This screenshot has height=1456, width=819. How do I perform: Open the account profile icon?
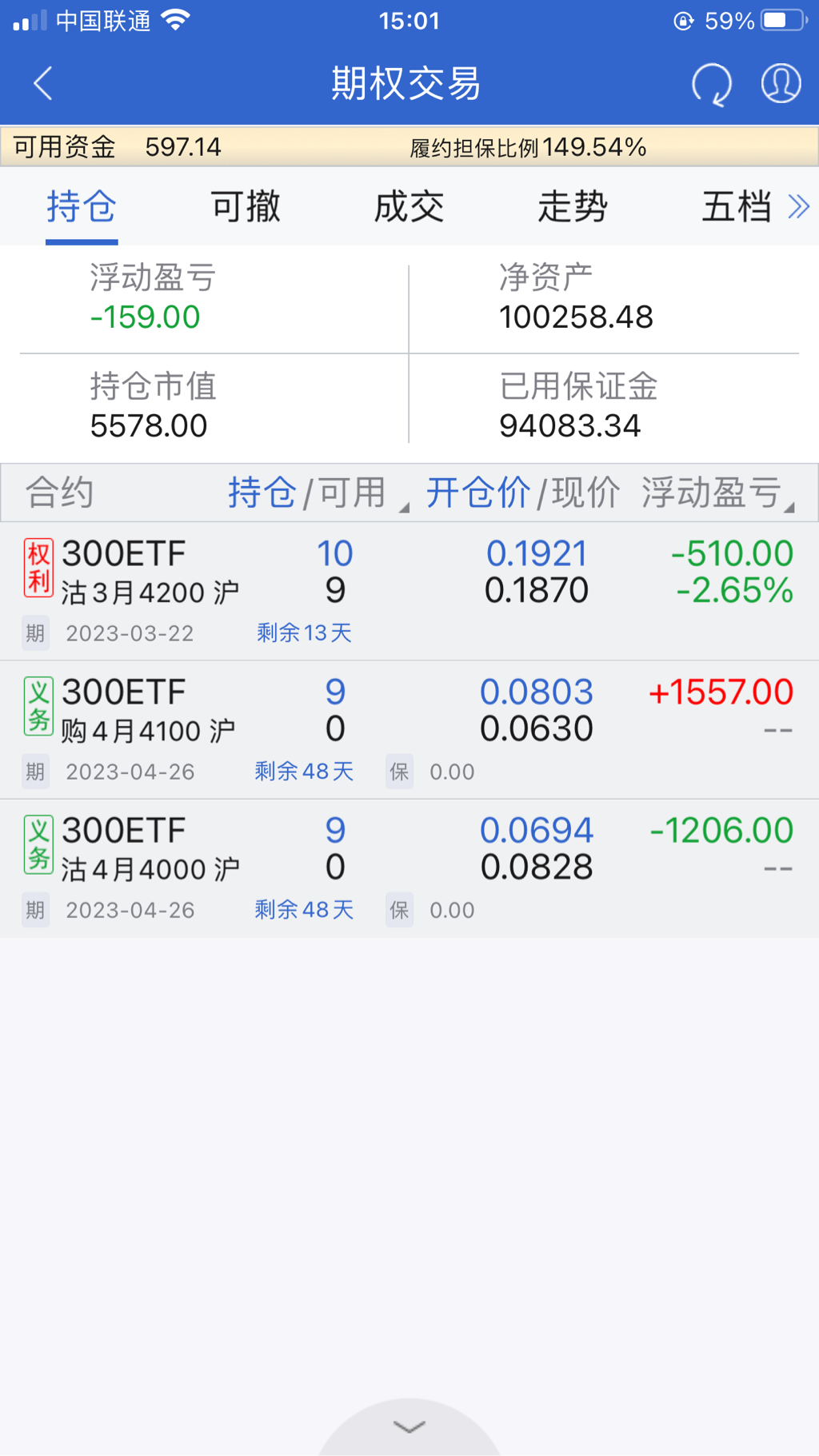coord(781,83)
